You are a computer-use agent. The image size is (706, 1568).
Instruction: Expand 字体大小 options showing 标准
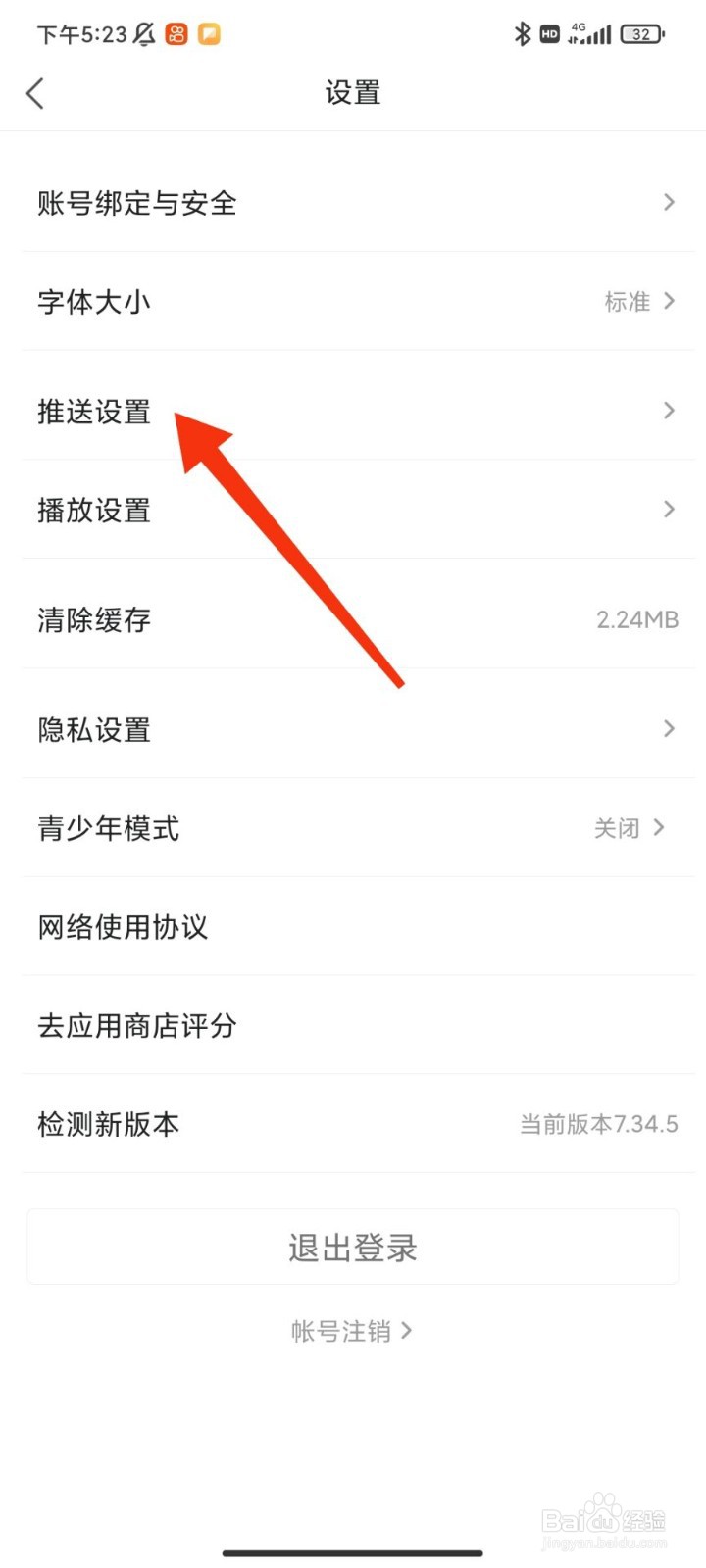(x=353, y=301)
